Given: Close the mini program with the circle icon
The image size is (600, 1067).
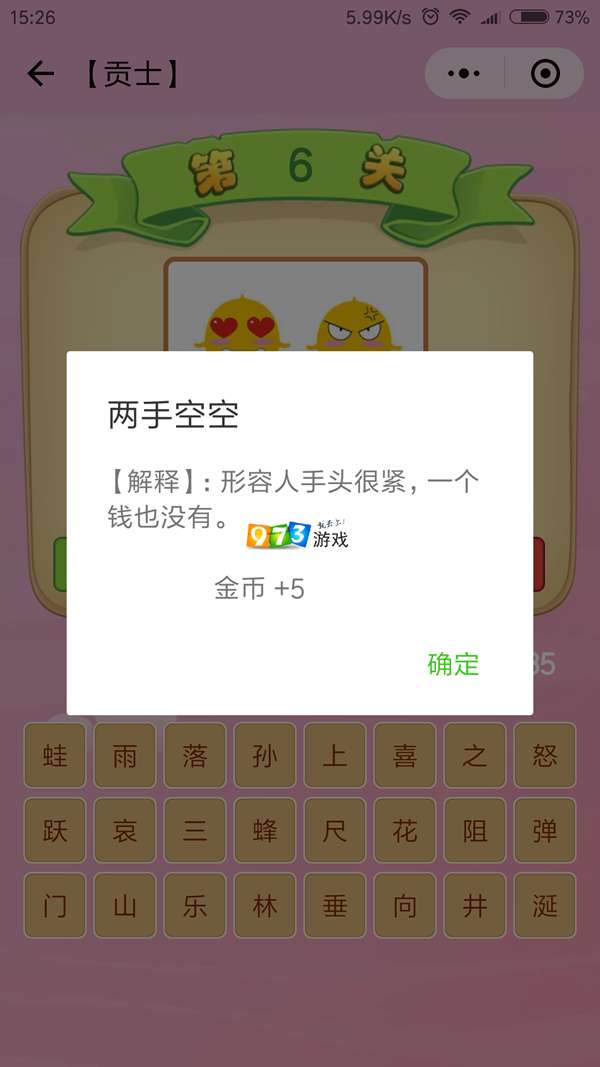Looking at the screenshot, I should click(x=545, y=73).
